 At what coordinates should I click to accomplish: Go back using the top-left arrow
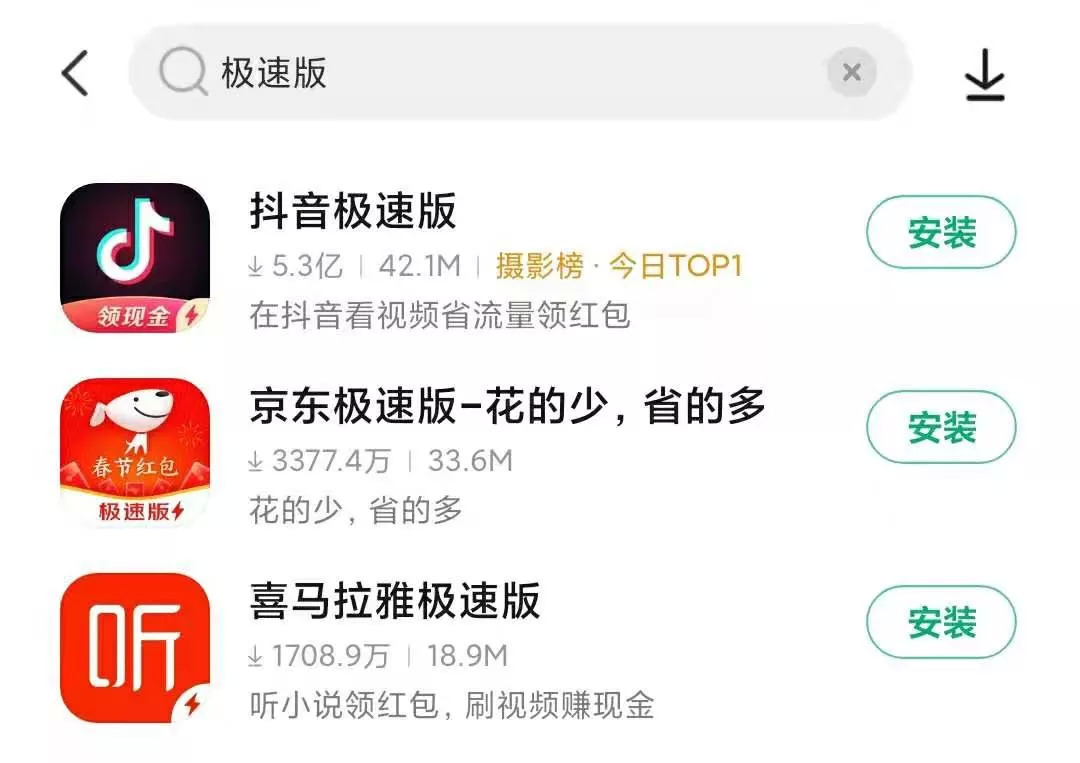[75, 73]
